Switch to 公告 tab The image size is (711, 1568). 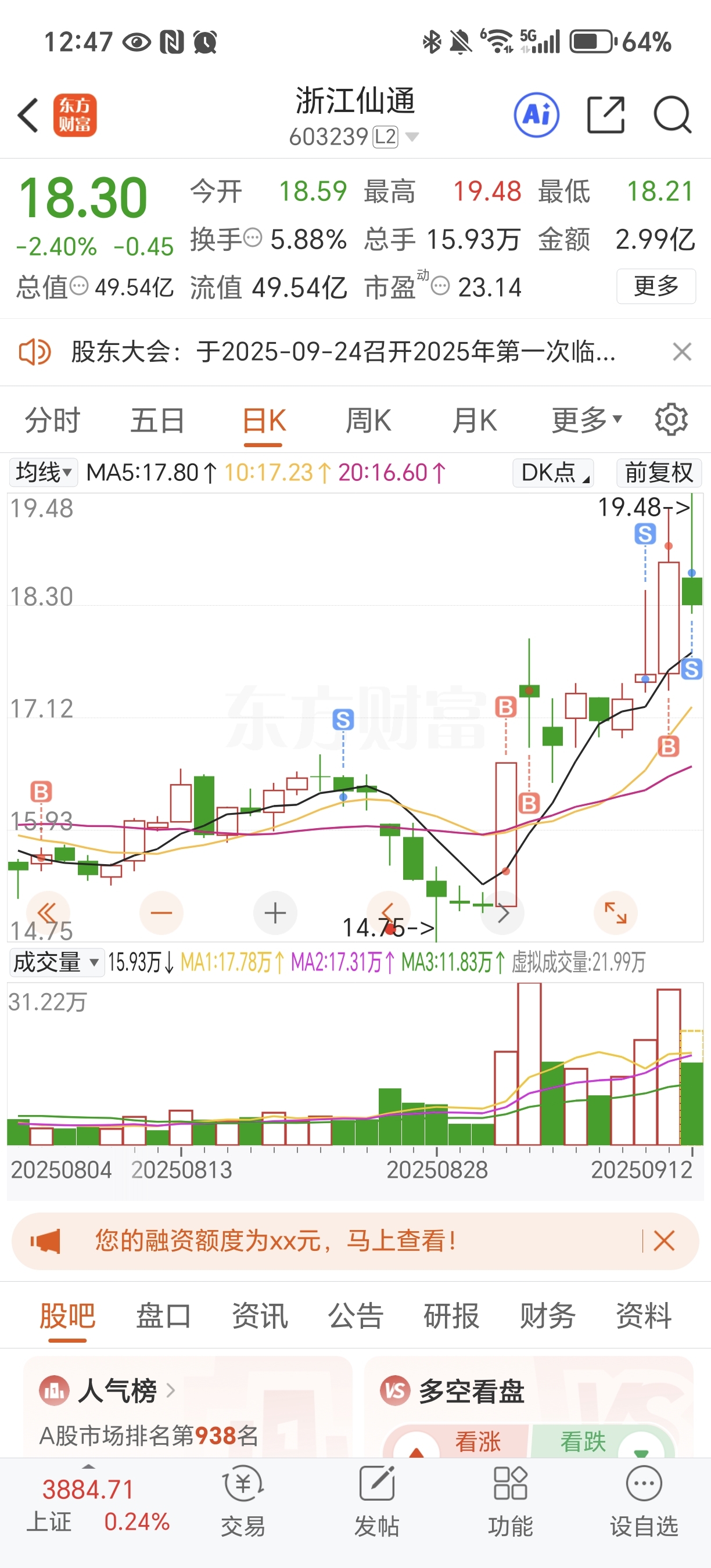355,1316
